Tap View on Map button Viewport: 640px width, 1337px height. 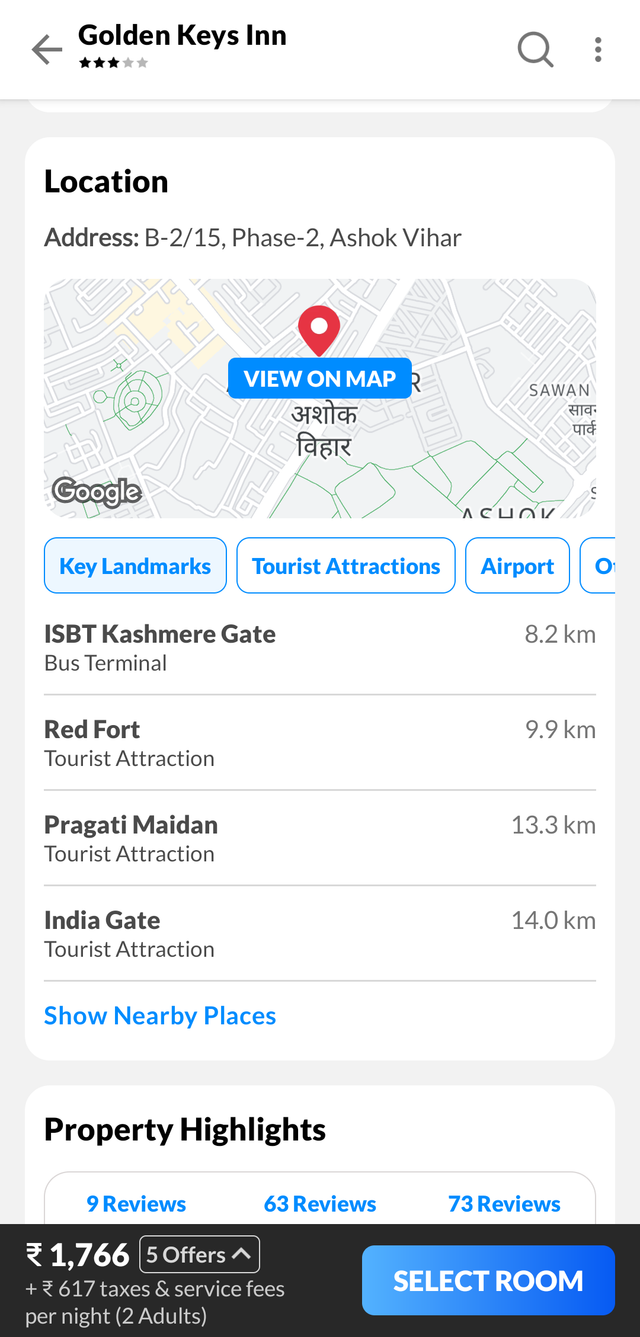pos(320,379)
